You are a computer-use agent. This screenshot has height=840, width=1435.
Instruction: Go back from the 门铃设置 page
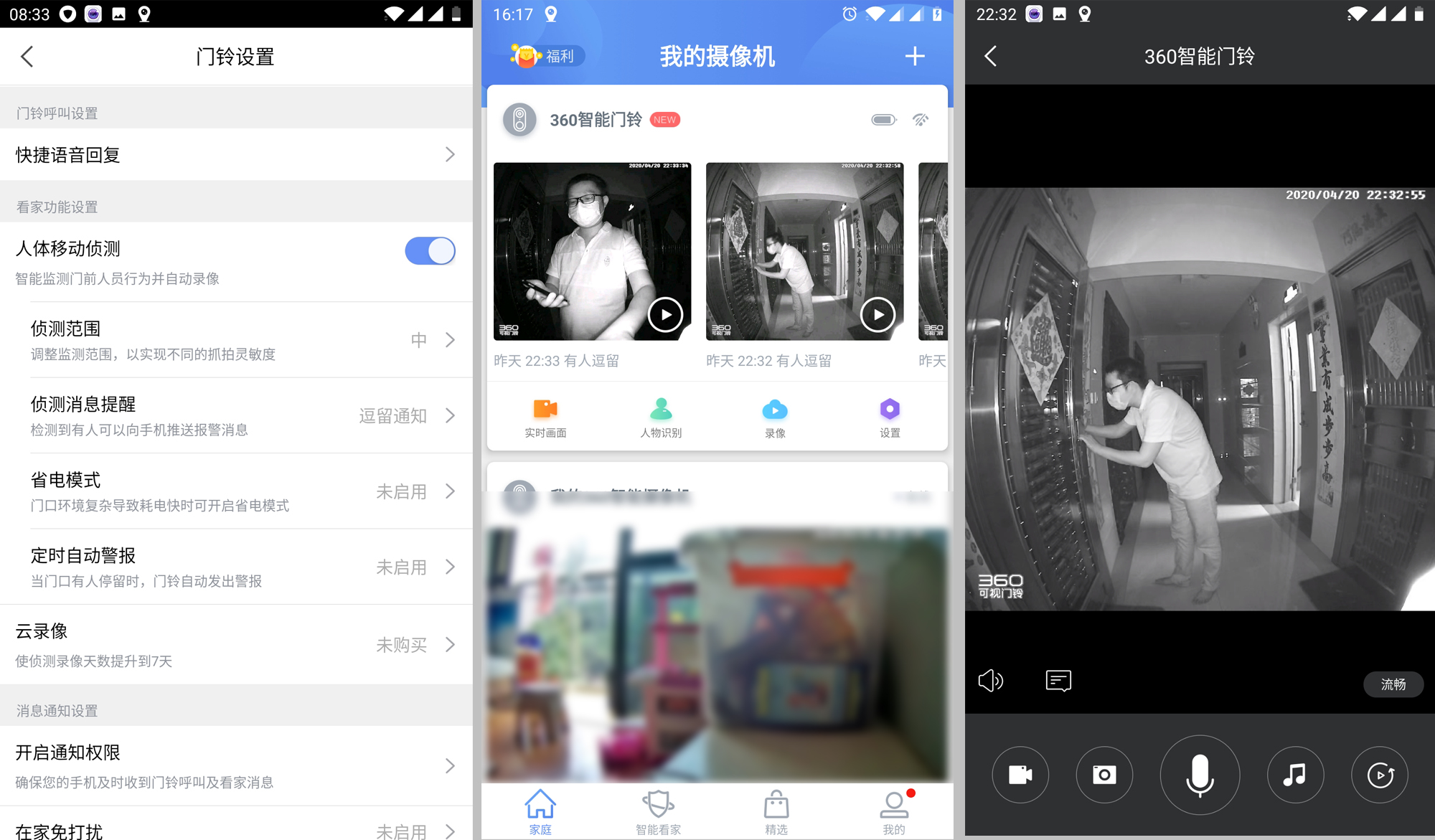(x=27, y=57)
